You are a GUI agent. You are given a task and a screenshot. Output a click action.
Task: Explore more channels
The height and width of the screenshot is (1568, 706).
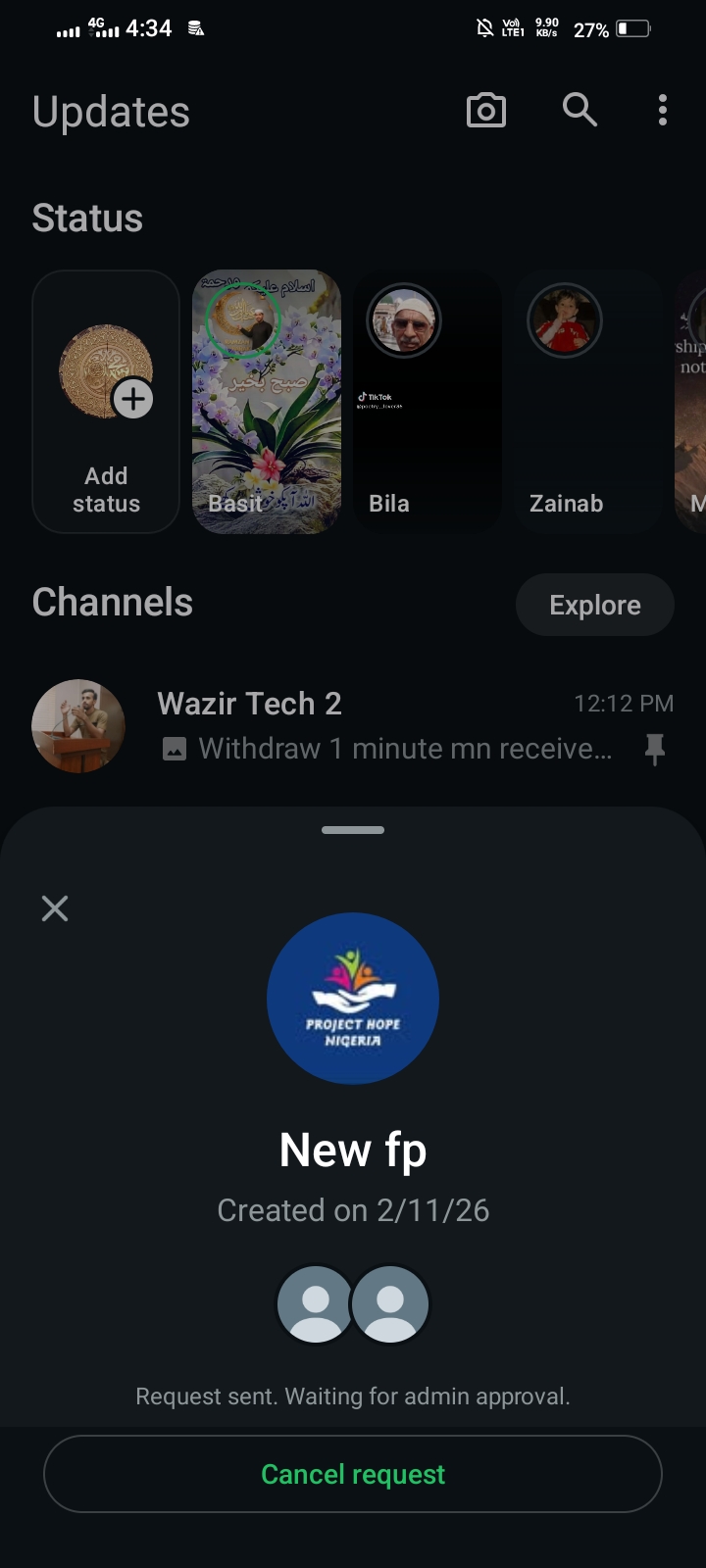pyautogui.click(x=594, y=605)
